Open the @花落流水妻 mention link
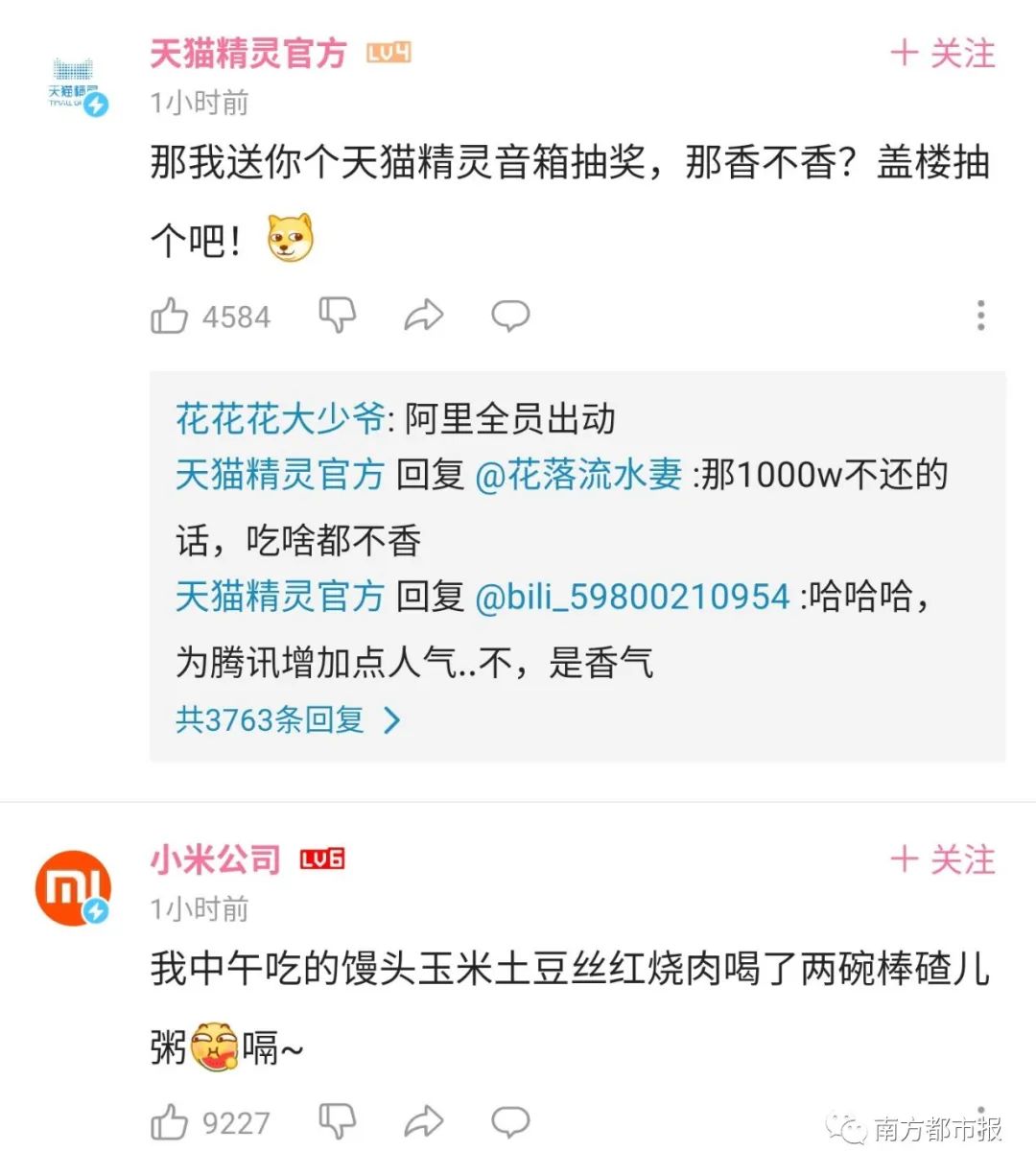The image size is (1036, 1175). point(578,475)
